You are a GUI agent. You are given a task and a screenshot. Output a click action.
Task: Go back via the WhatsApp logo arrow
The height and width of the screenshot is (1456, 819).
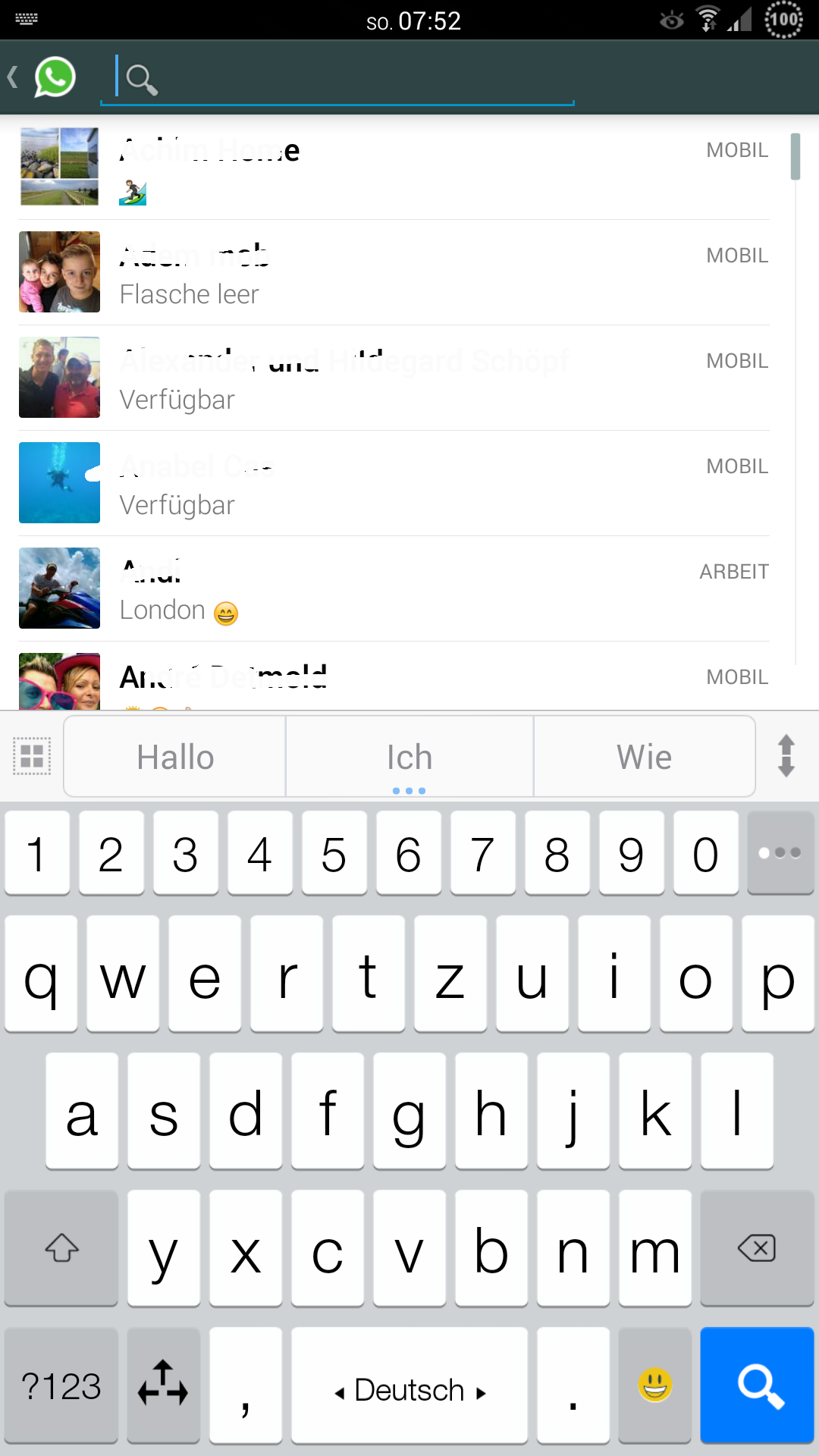(42, 77)
